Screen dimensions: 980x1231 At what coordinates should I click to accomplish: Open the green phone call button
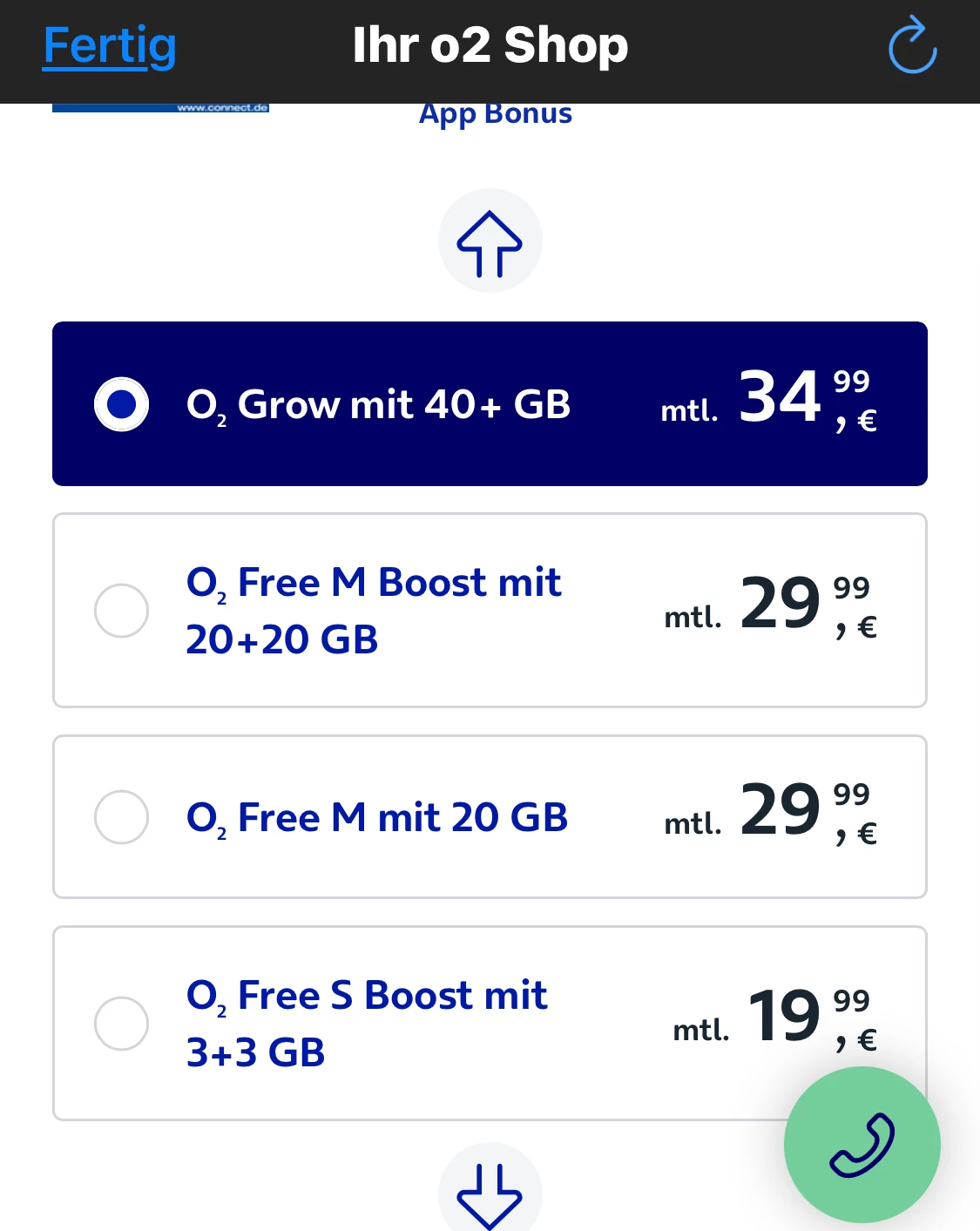pyautogui.click(x=862, y=1145)
